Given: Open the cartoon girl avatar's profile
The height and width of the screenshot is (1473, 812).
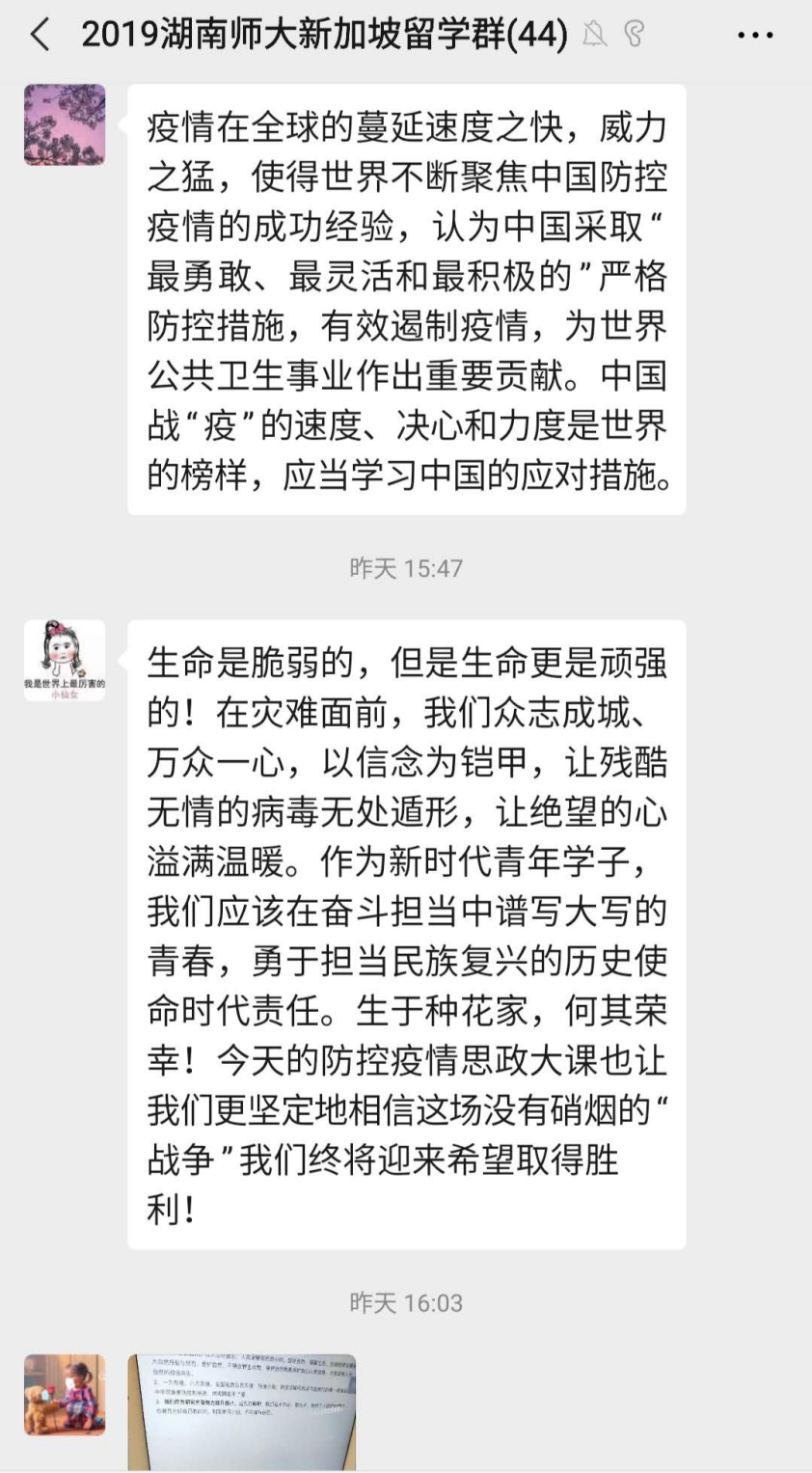Looking at the screenshot, I should (65, 660).
